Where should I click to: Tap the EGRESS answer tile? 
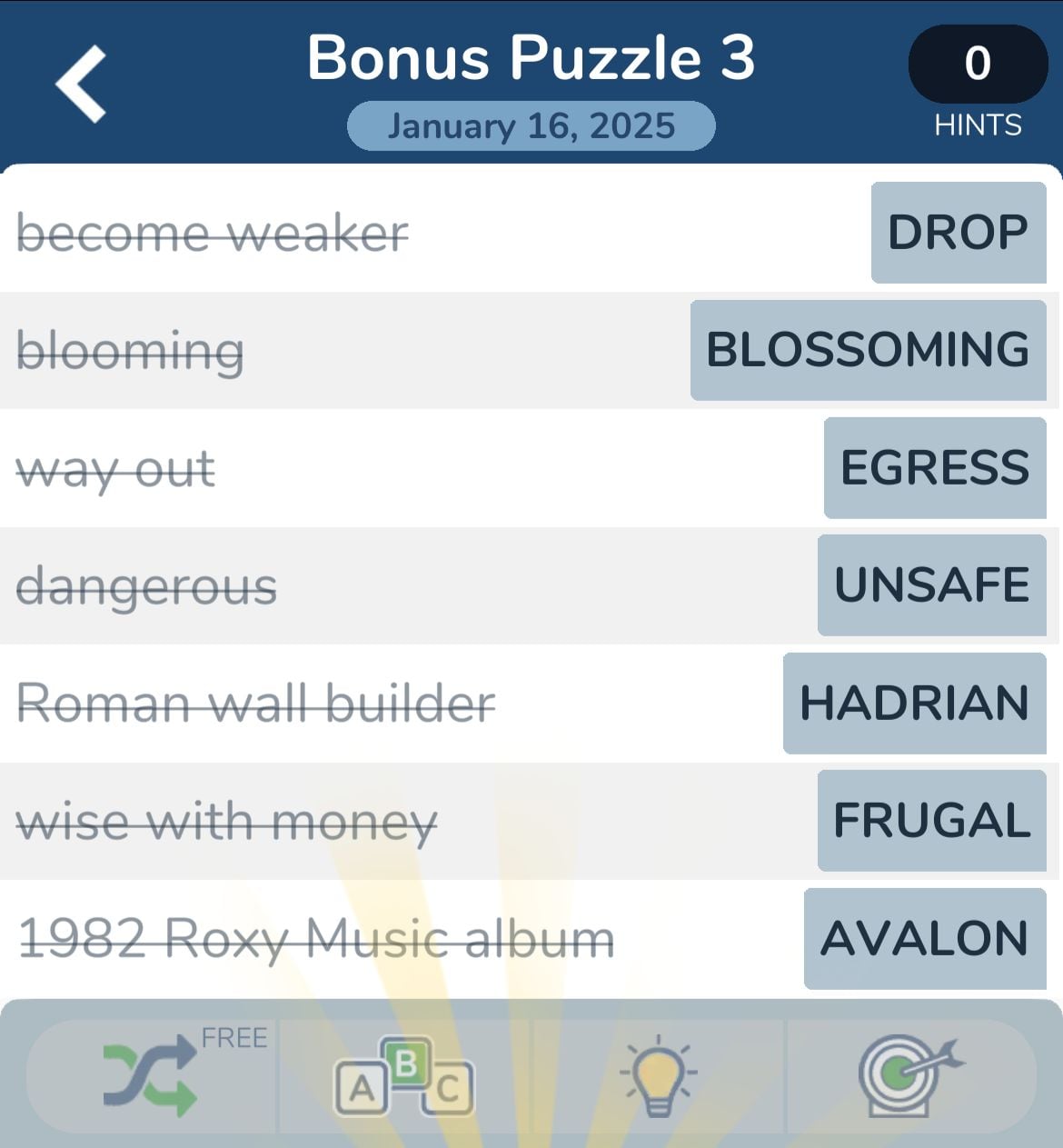935,468
